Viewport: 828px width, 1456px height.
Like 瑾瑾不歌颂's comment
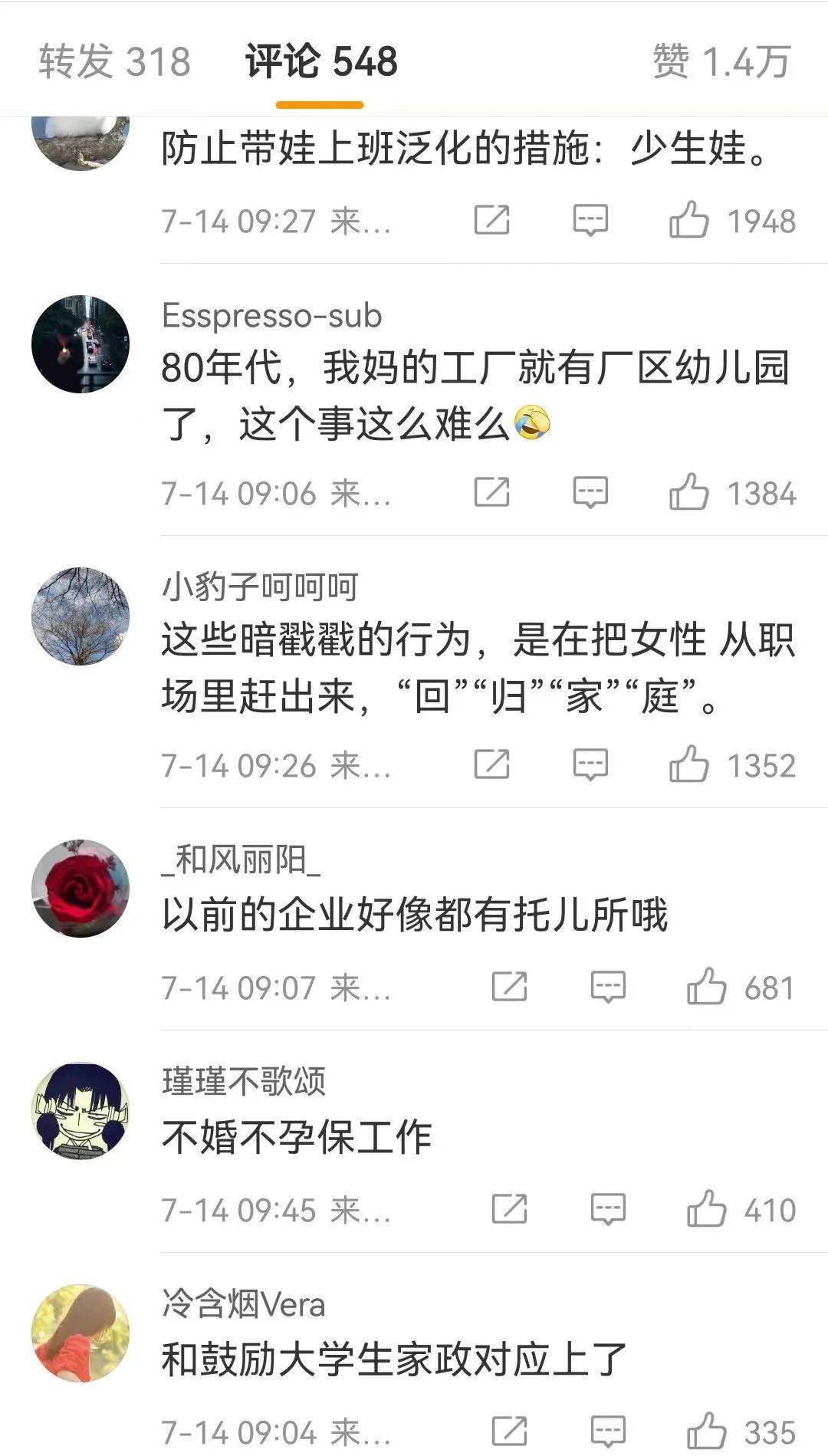point(706,1210)
